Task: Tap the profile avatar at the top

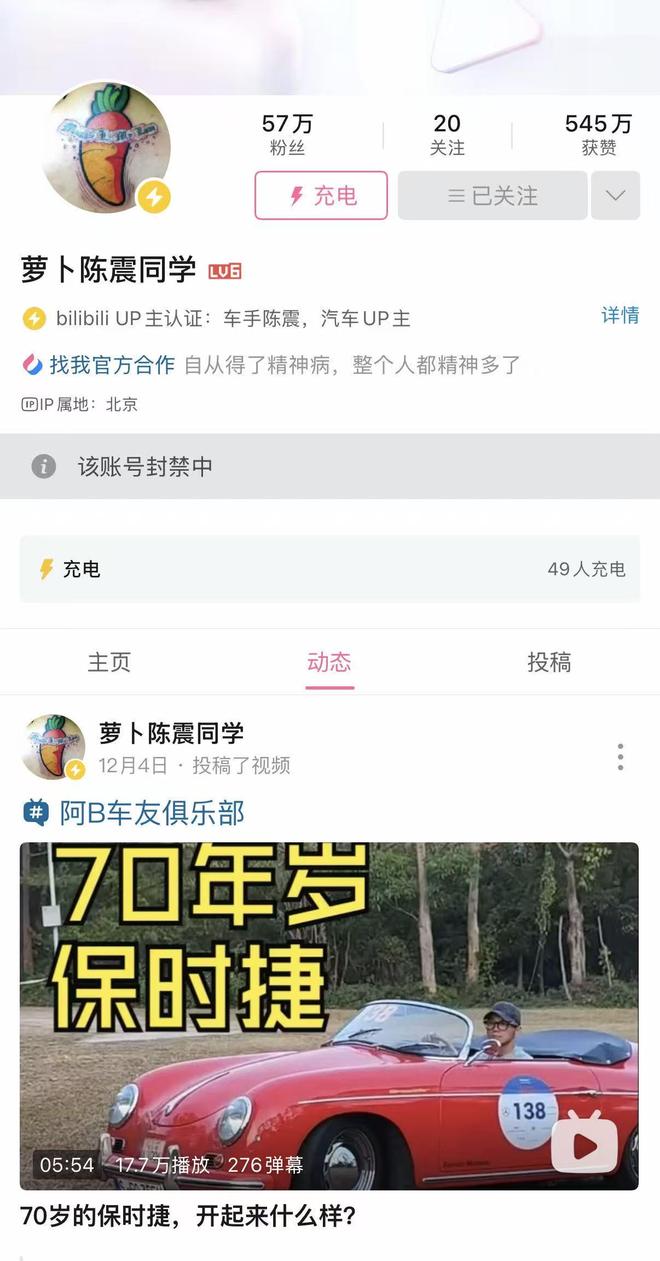Action: pyautogui.click(x=107, y=148)
